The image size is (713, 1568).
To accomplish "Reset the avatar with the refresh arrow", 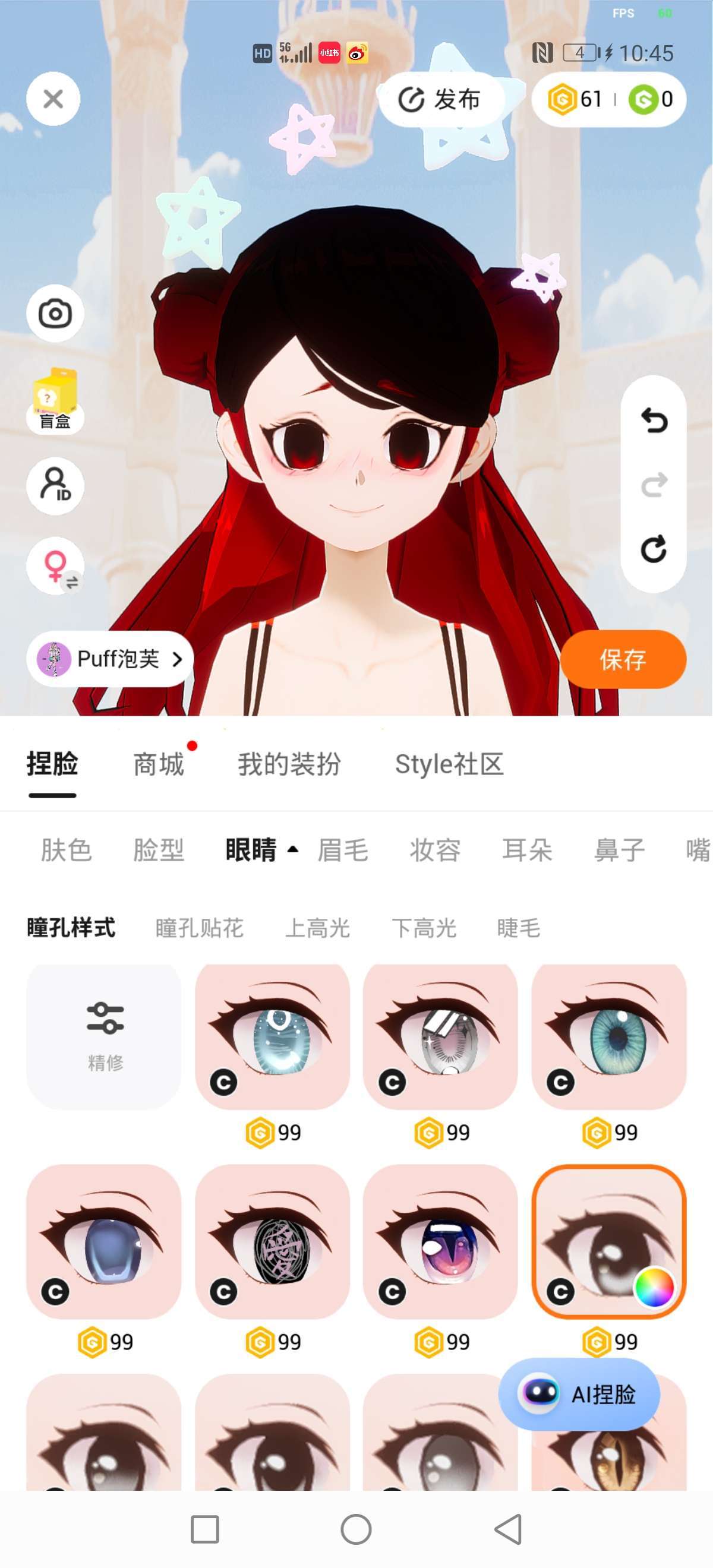I will (654, 549).
